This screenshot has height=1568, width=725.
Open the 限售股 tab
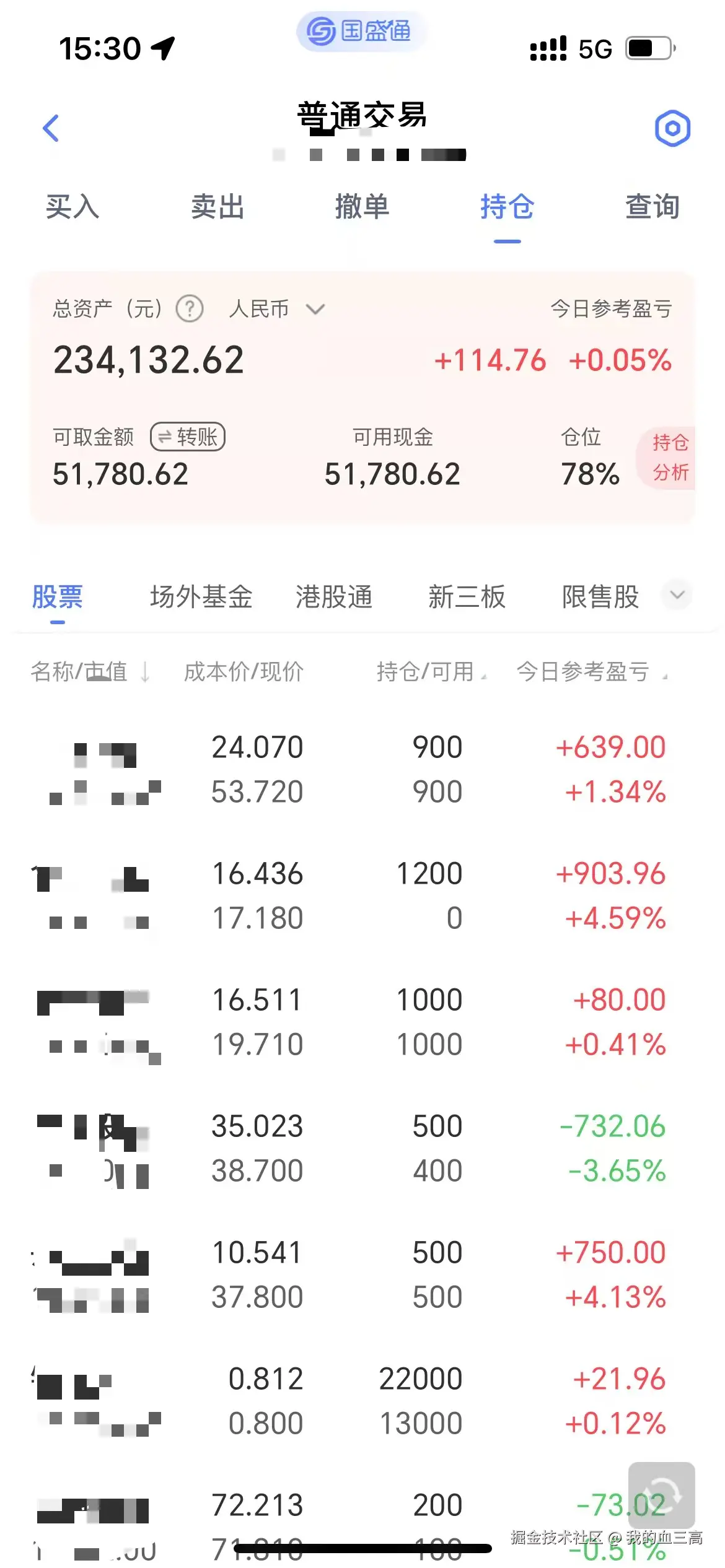click(600, 597)
